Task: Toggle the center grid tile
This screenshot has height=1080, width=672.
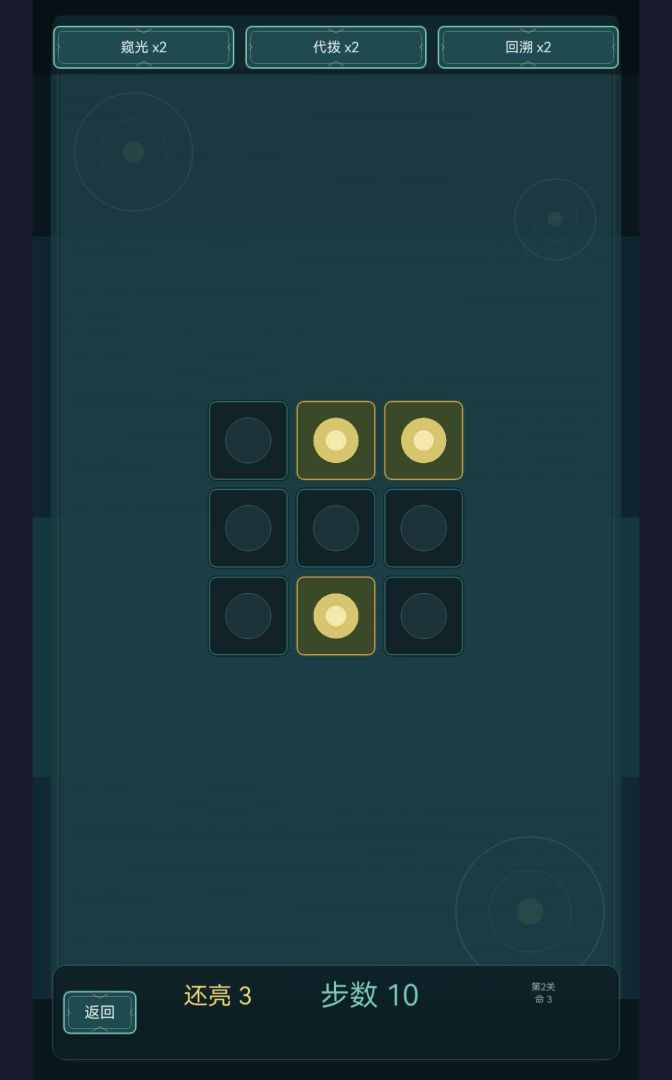Action: (x=336, y=528)
